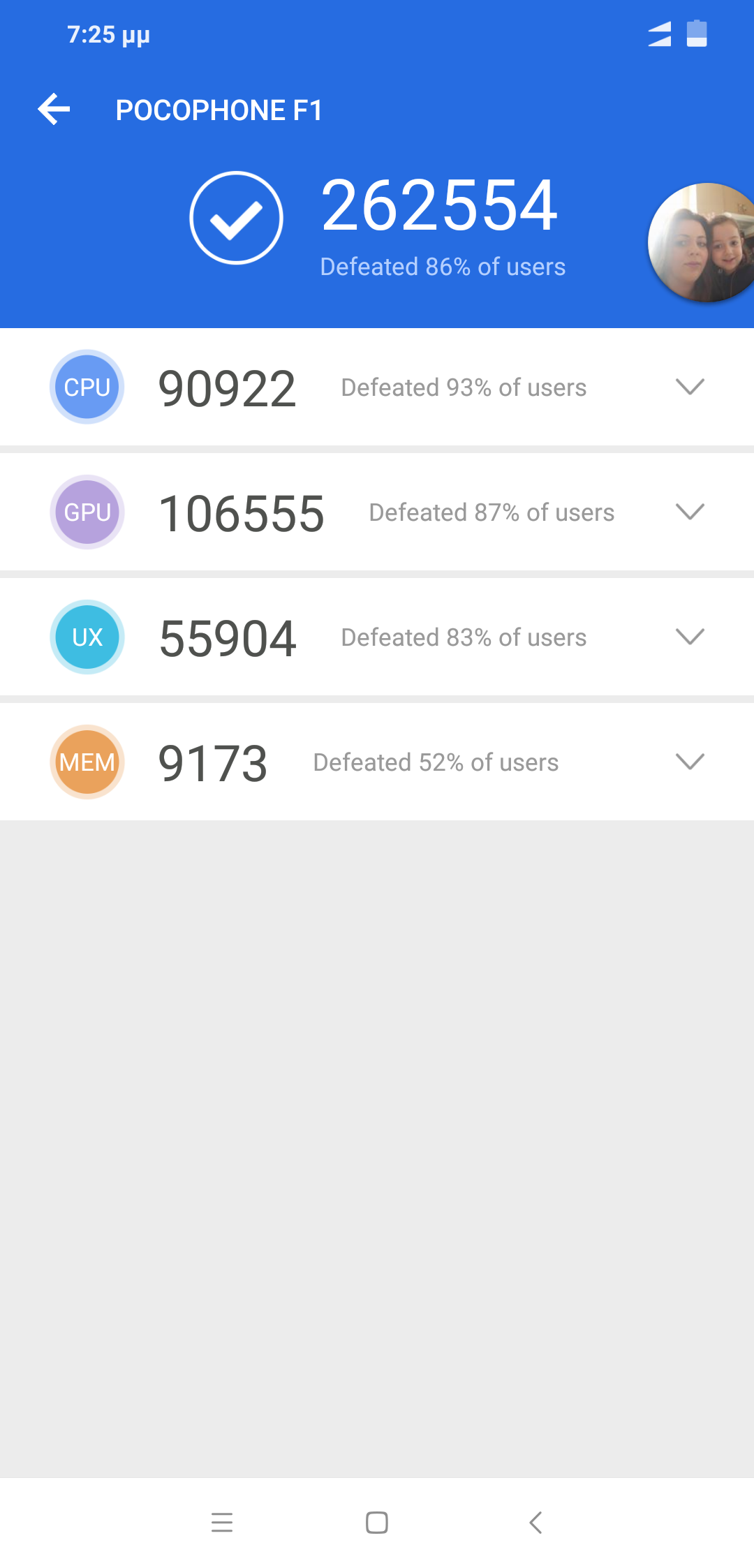
Task: Go back using the top-left arrow
Action: tap(54, 110)
